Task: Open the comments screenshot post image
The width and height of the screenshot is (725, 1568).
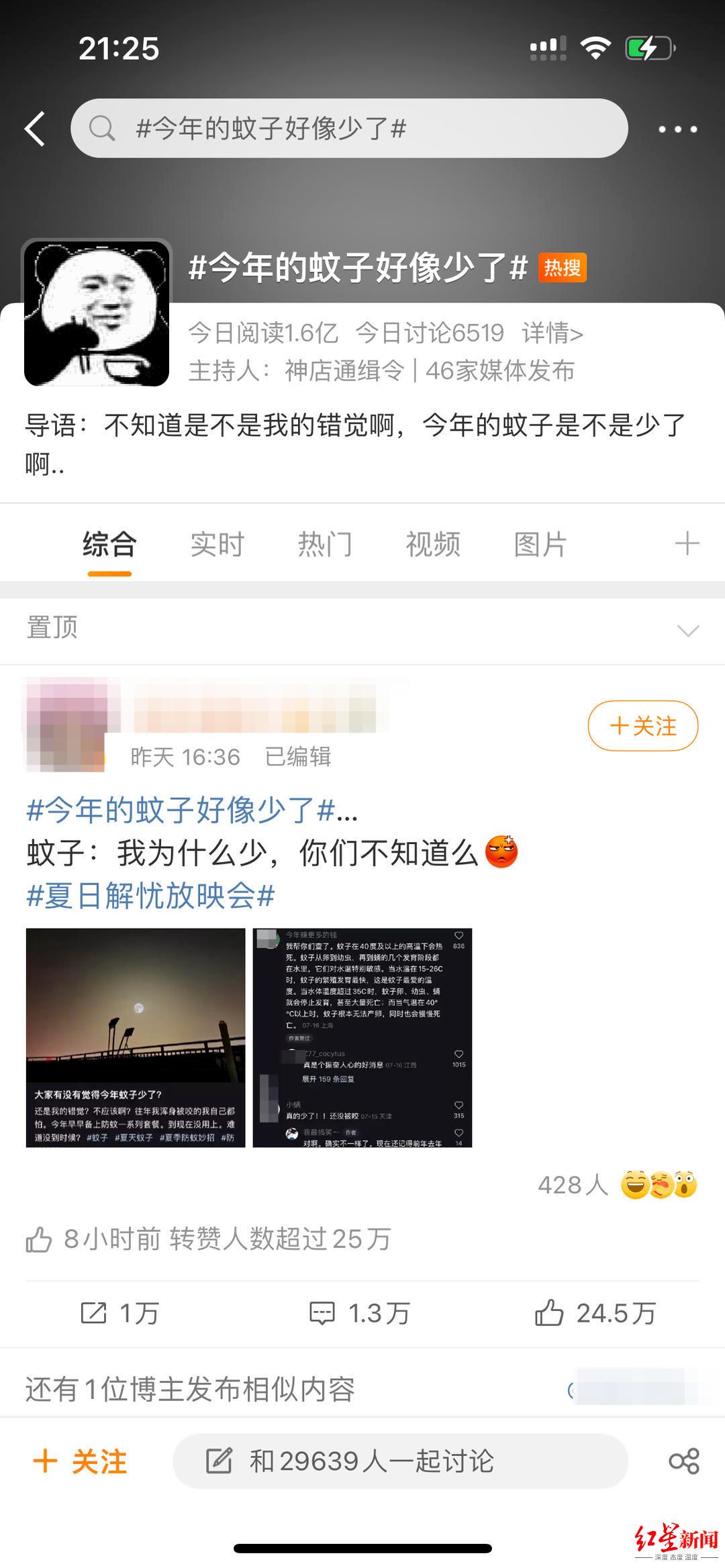Action: point(362,1038)
